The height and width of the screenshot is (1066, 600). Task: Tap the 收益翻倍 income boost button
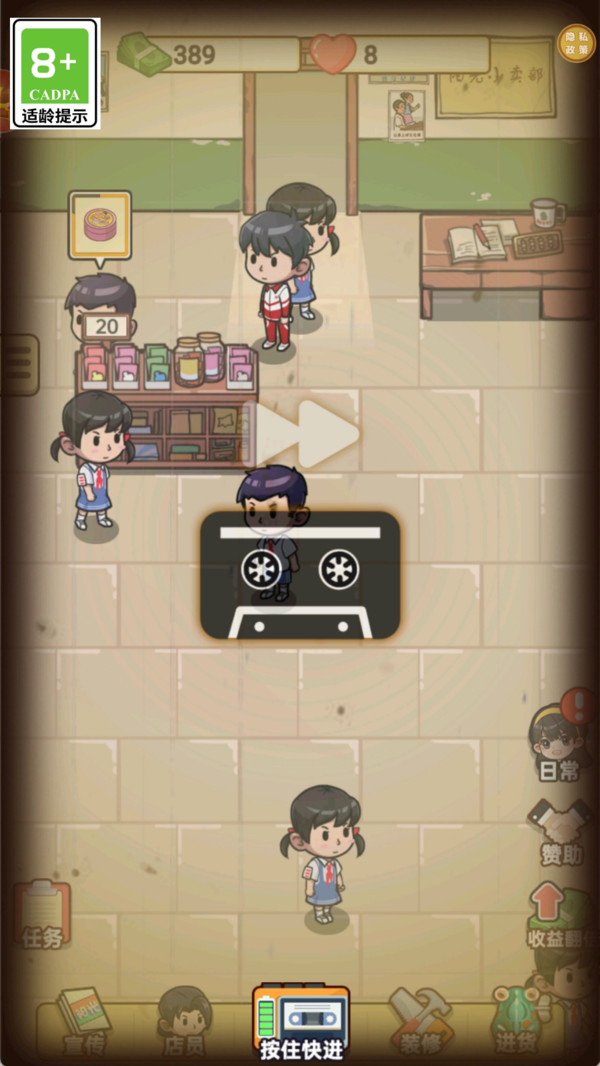pyautogui.click(x=560, y=915)
